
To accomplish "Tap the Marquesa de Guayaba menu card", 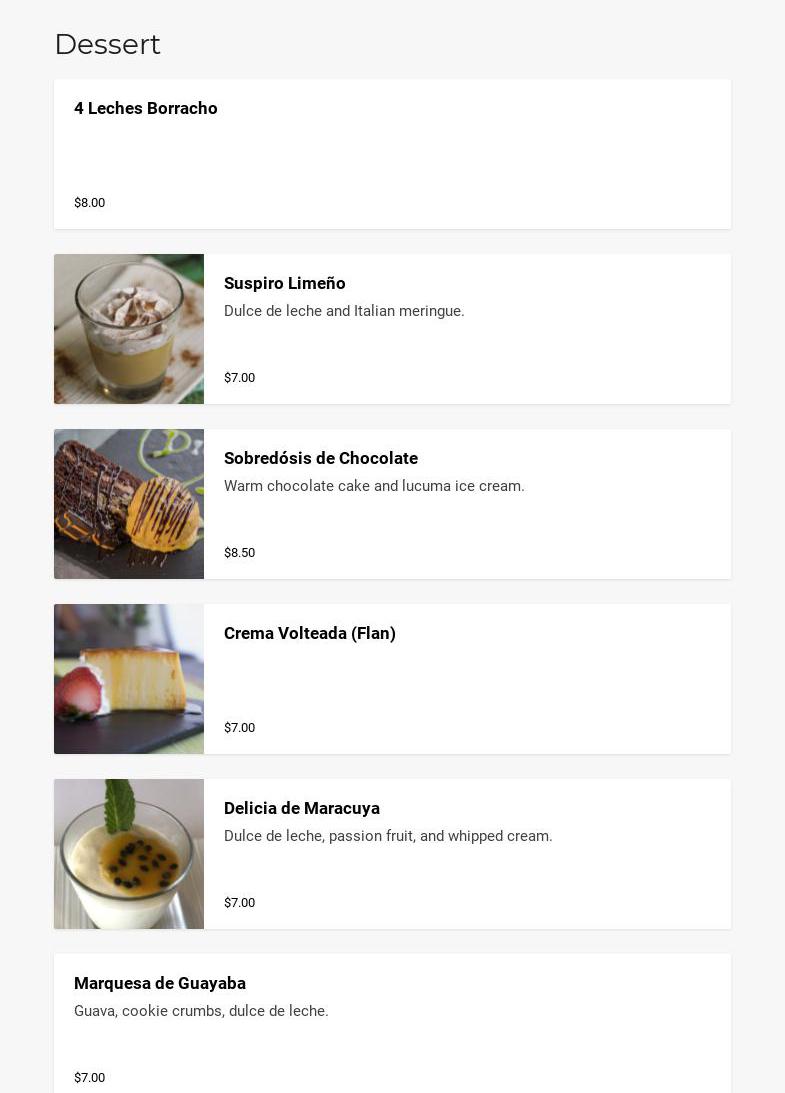I will coord(392,1025).
